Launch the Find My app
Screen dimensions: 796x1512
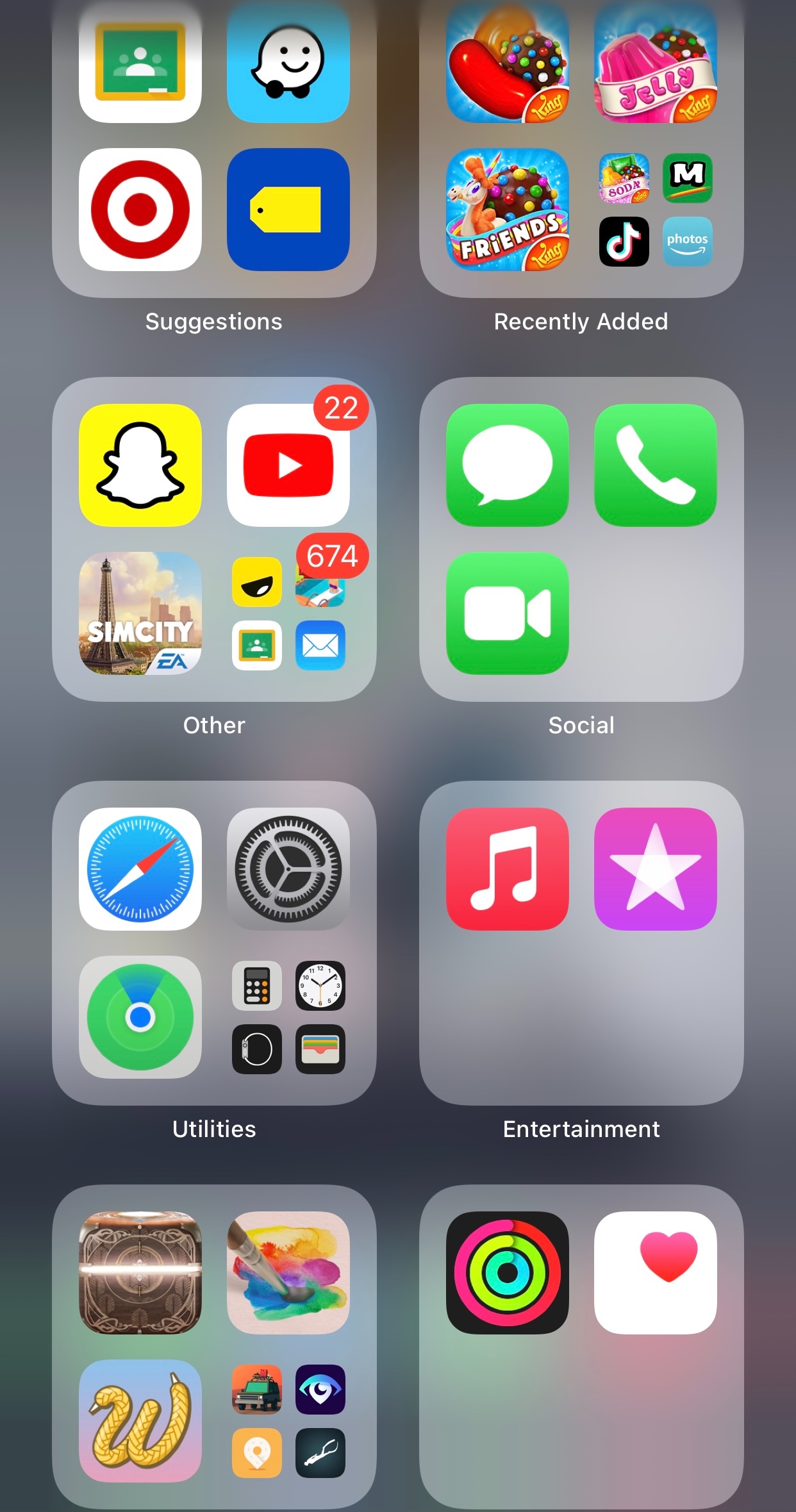coord(140,1017)
